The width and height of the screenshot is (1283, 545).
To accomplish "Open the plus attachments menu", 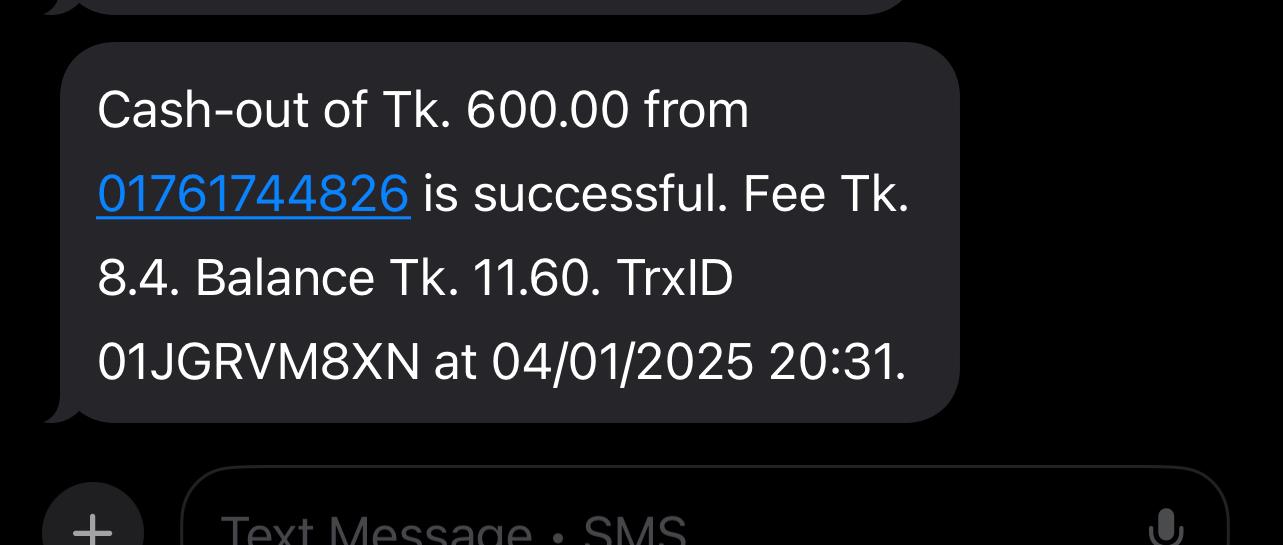I will pyautogui.click(x=93, y=525).
